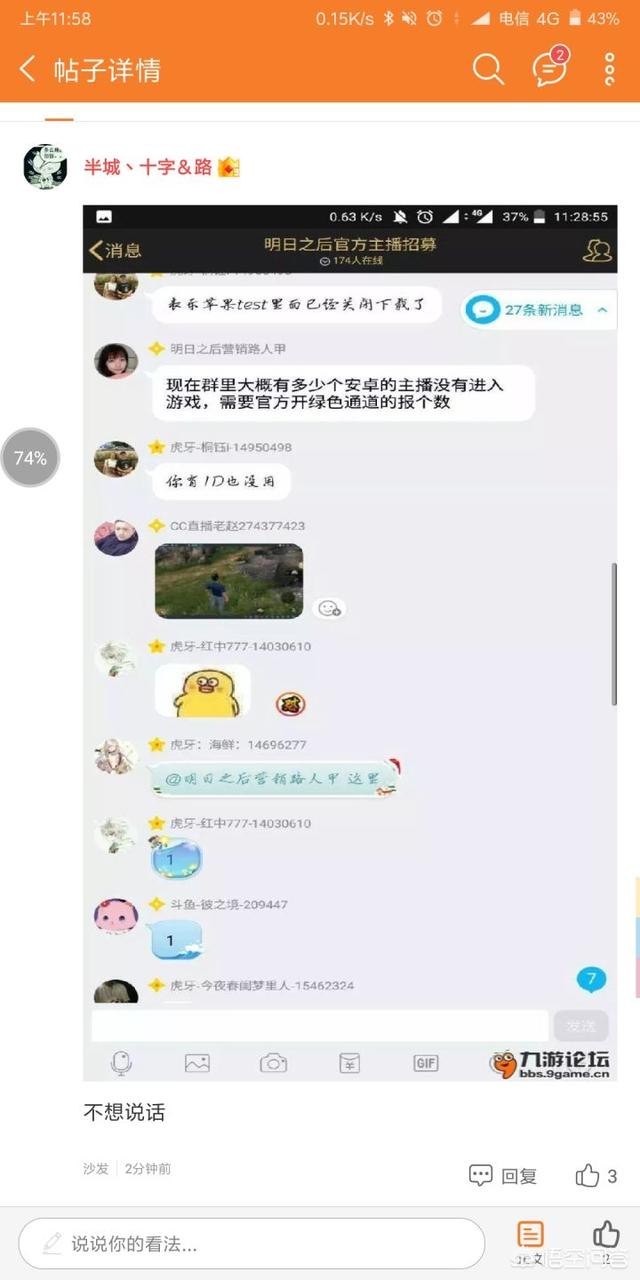This screenshot has width=640, height=1280.
Task: Reply to this post via 回复
Action: (504, 1176)
